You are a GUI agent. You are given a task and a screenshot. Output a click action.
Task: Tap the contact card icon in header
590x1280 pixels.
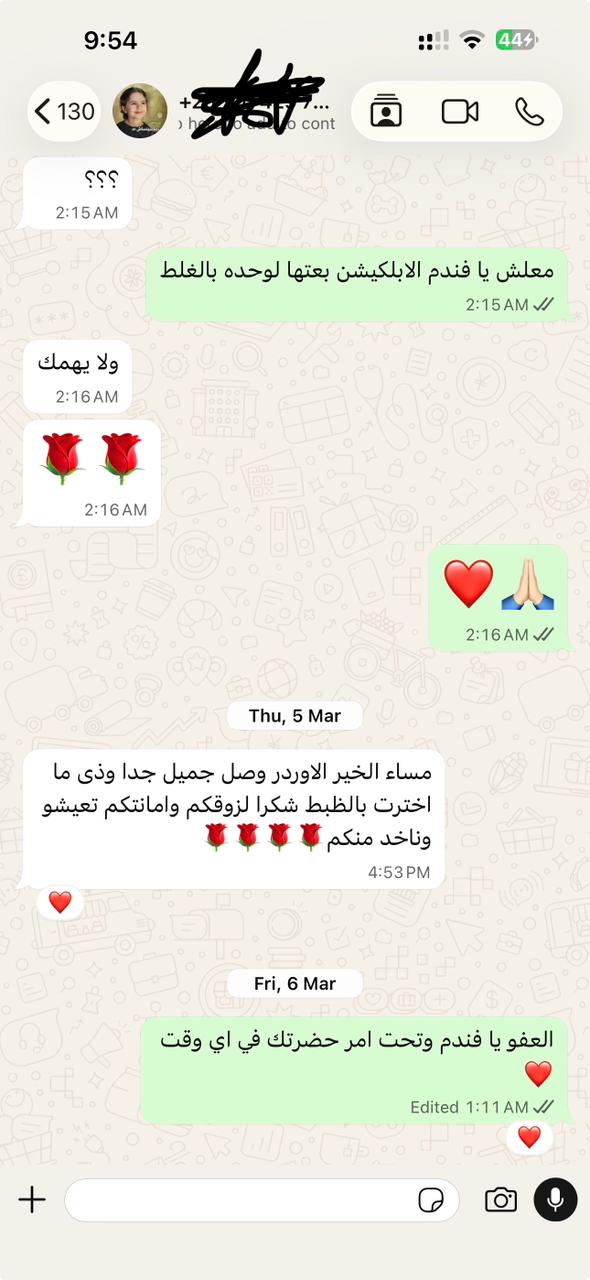click(x=386, y=111)
